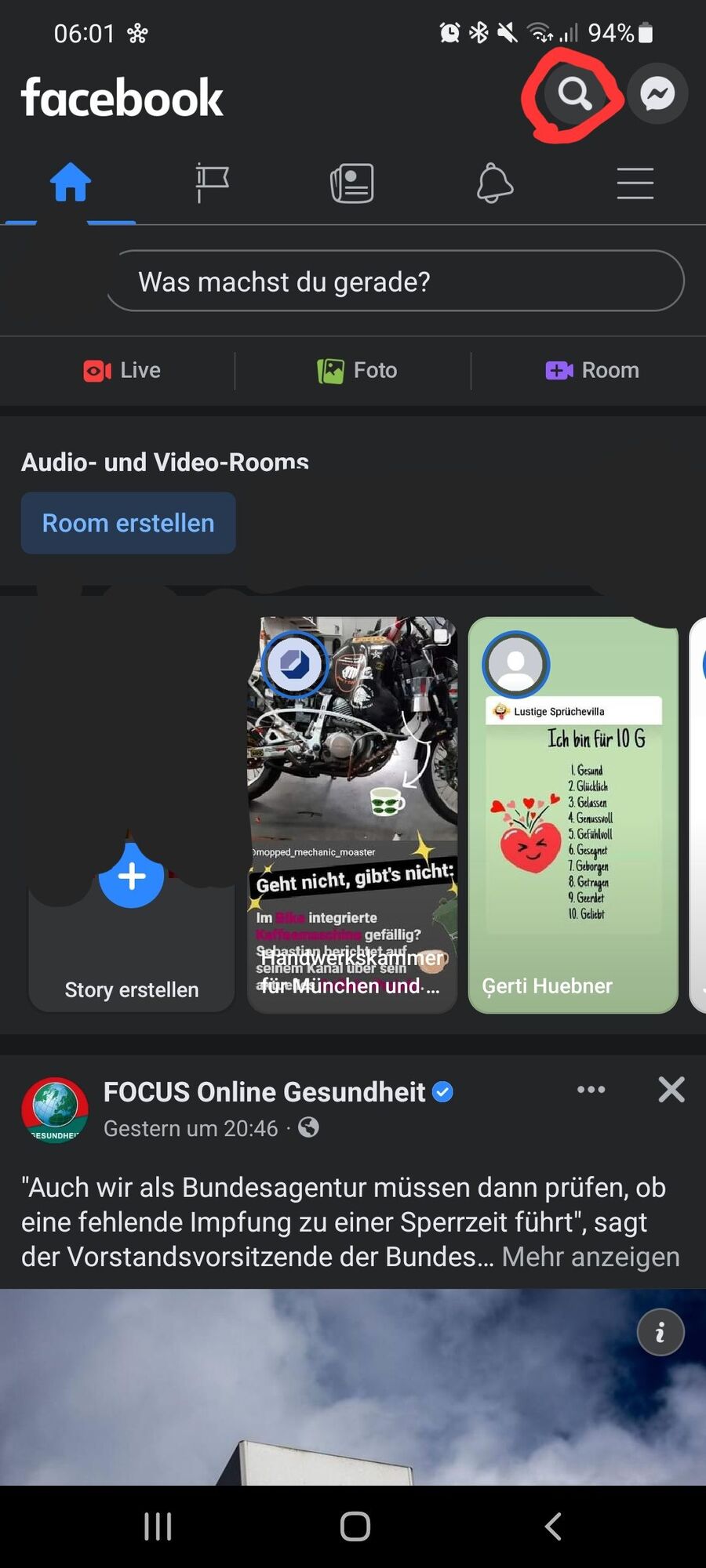Open the FOCUS Online Gesundheit page
Viewport: 706px width, 1568px height.
(x=264, y=1092)
